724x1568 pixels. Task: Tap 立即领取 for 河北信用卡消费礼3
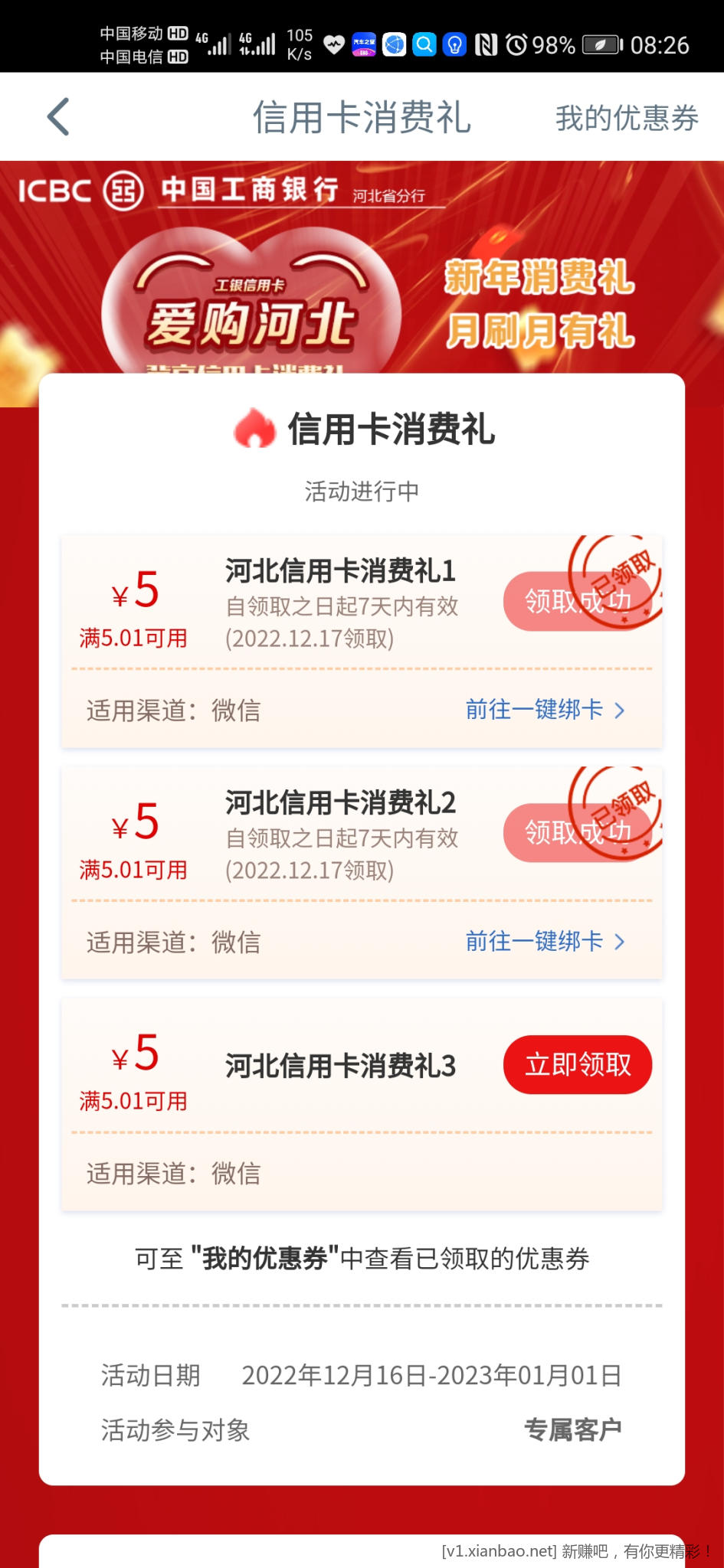click(x=577, y=1064)
